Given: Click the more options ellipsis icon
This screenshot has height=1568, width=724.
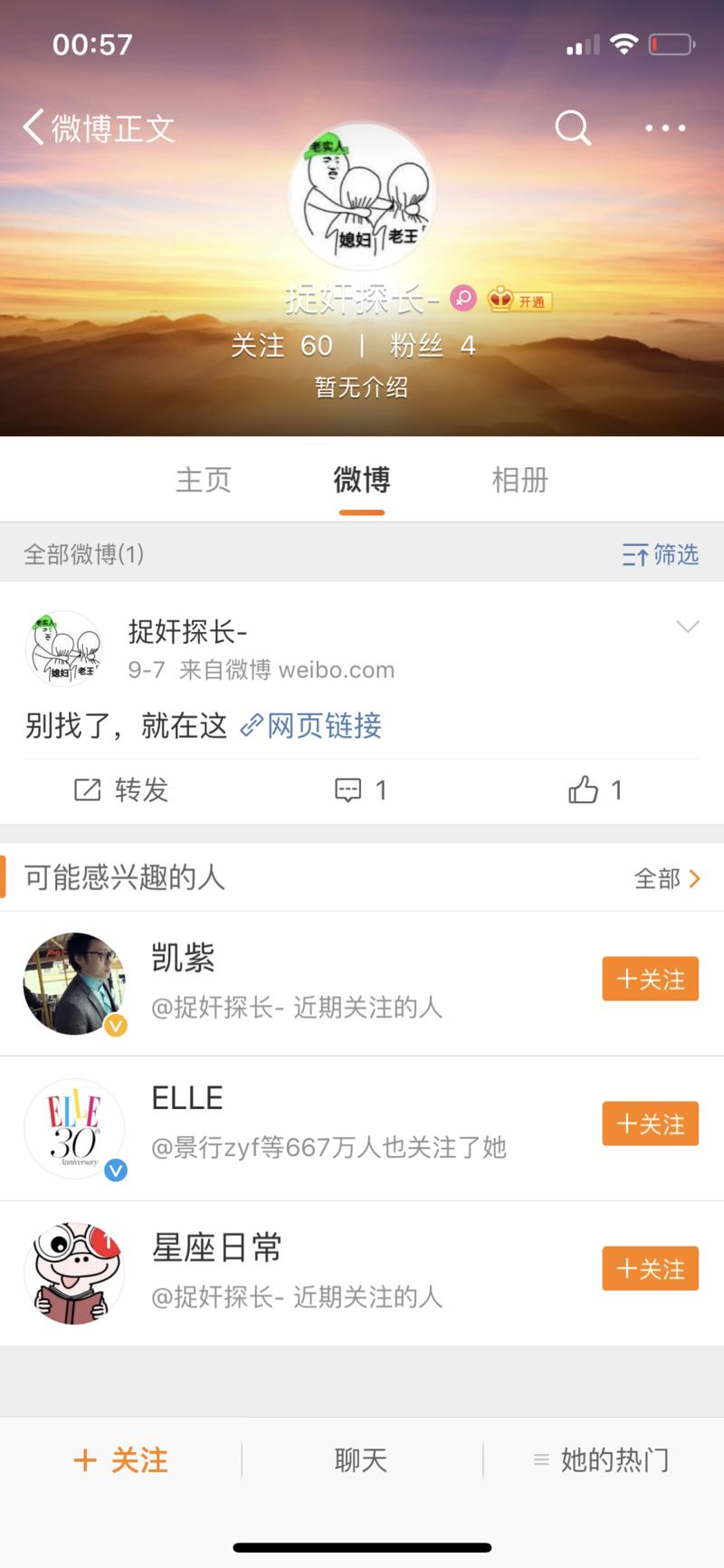Looking at the screenshot, I should click(x=663, y=128).
